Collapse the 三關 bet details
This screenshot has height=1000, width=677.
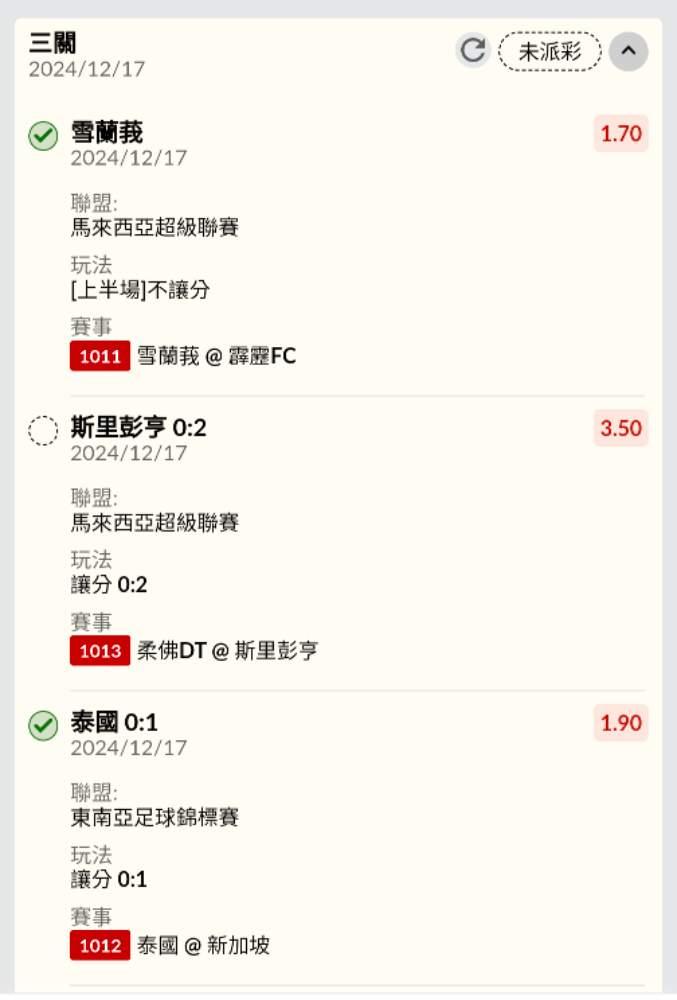(x=628, y=52)
